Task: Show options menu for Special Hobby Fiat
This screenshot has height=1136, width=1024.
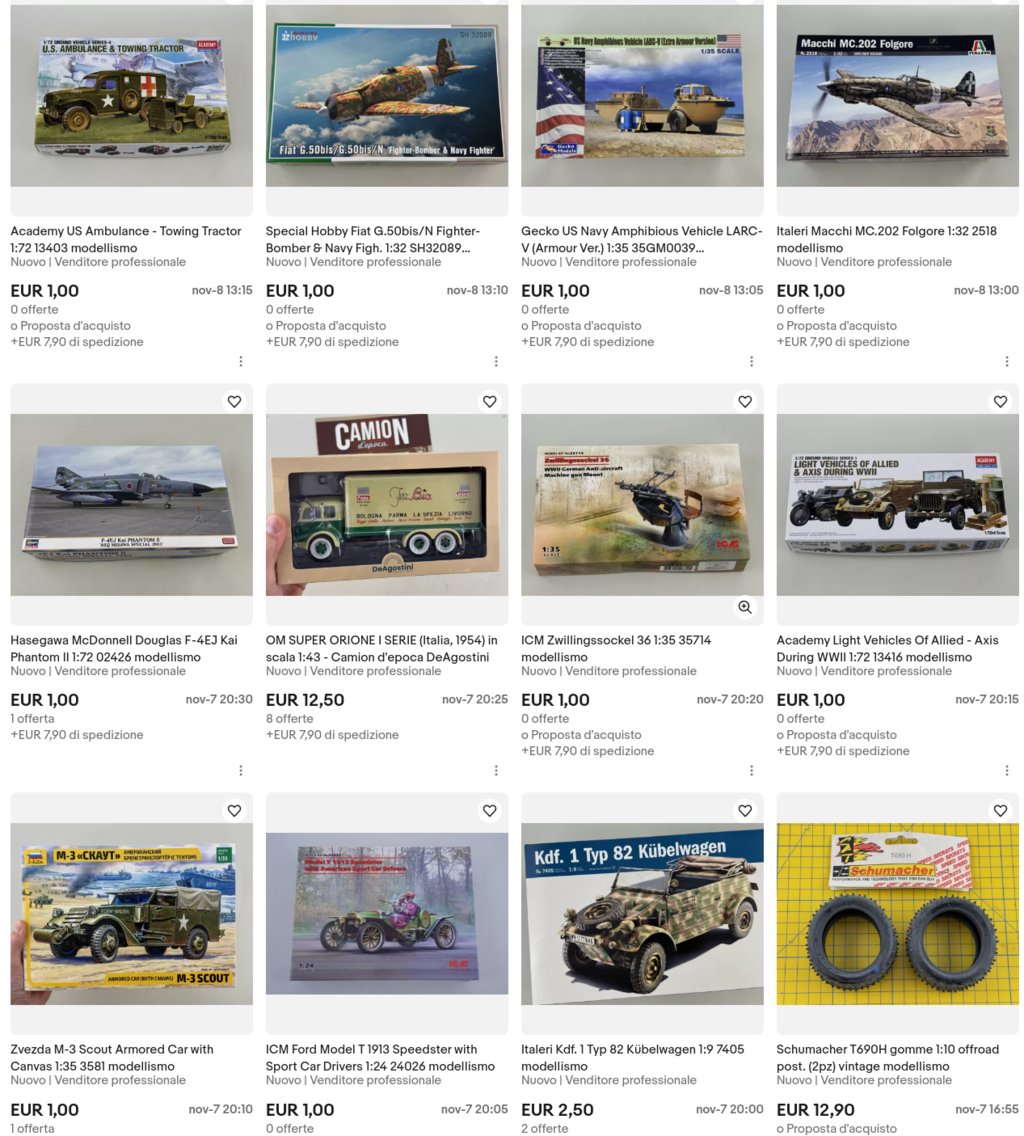Action: point(496,362)
